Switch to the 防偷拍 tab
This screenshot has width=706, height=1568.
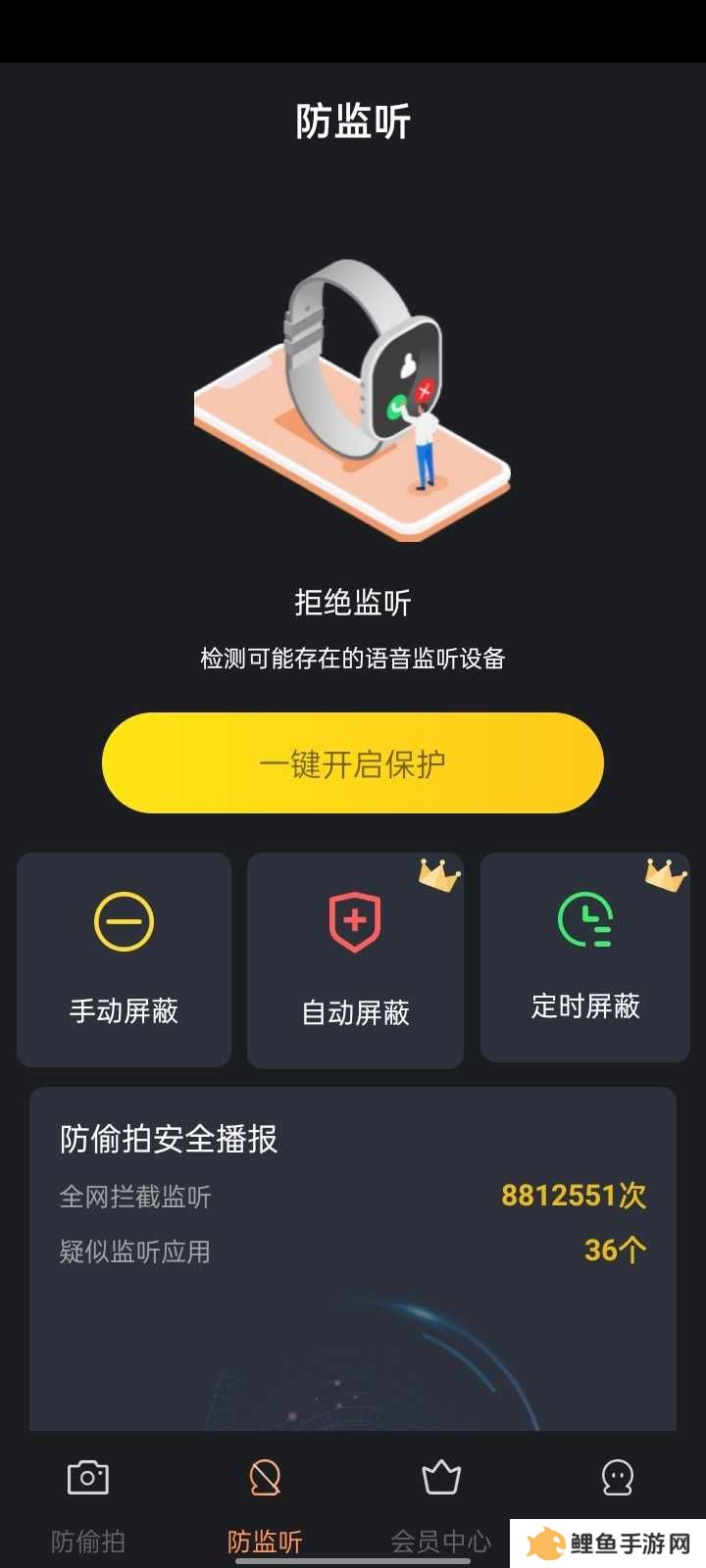(88, 1501)
